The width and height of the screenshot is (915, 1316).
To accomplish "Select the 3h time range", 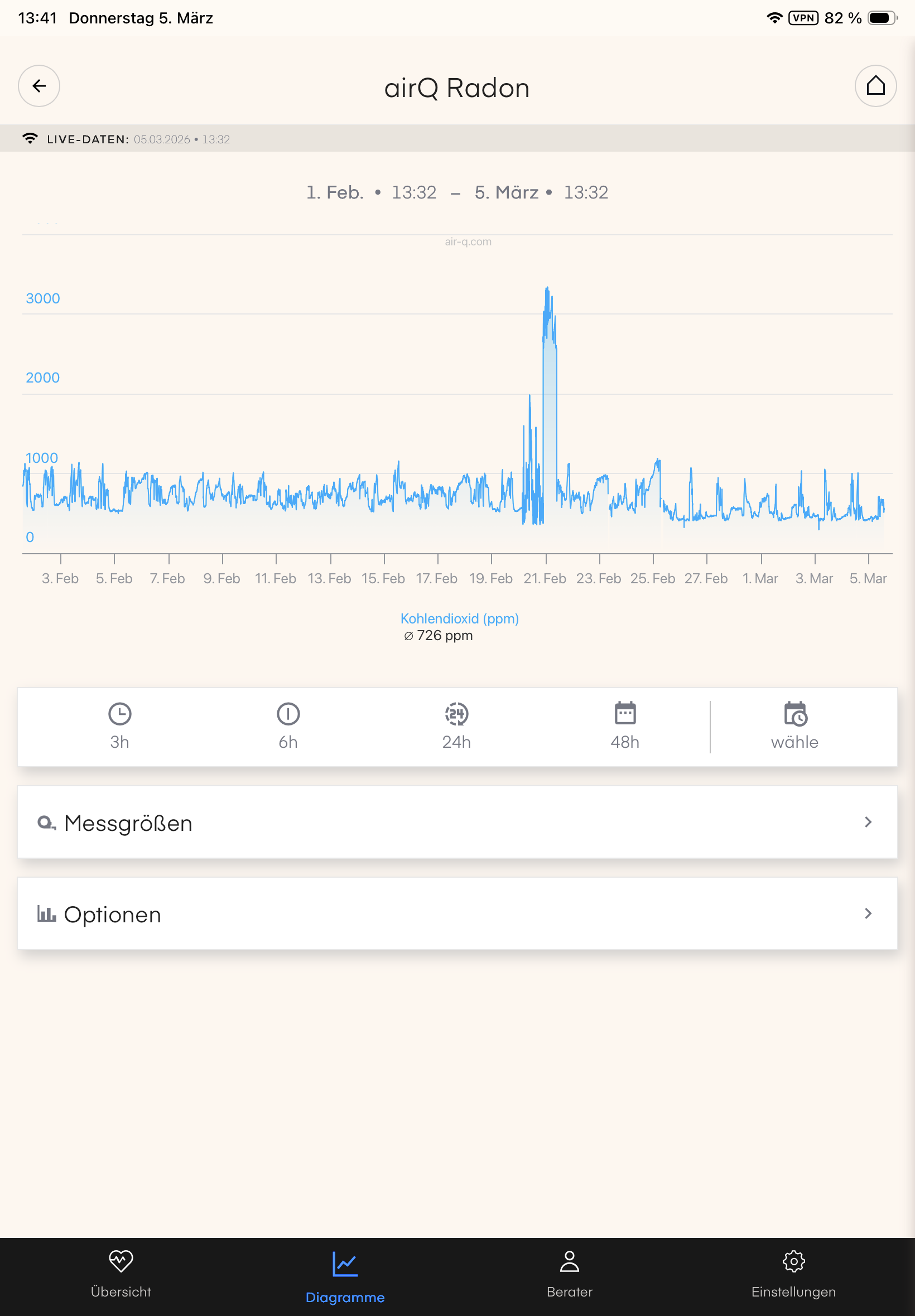I will pos(120,727).
